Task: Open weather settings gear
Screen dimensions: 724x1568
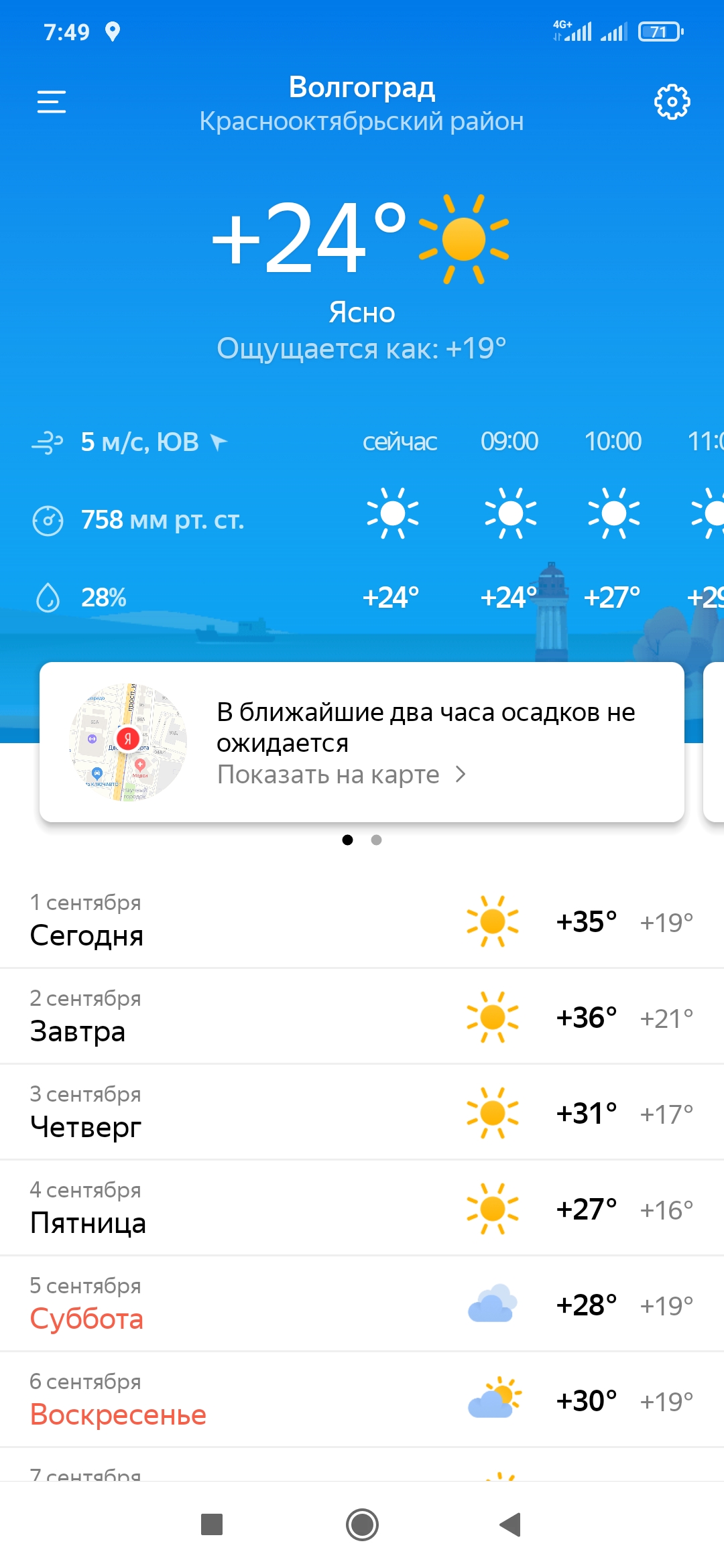Action: (x=672, y=102)
